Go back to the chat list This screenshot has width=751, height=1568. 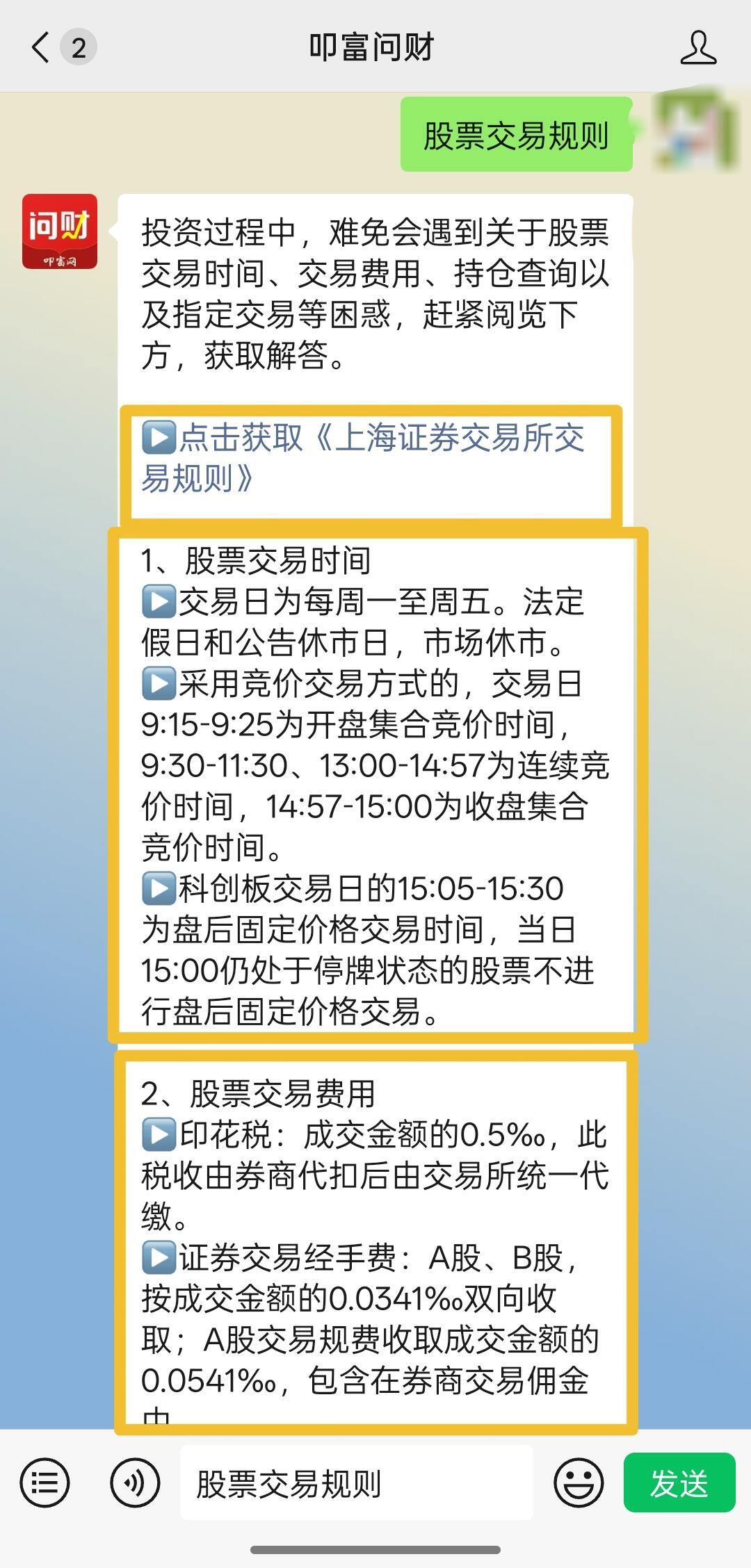point(42,47)
